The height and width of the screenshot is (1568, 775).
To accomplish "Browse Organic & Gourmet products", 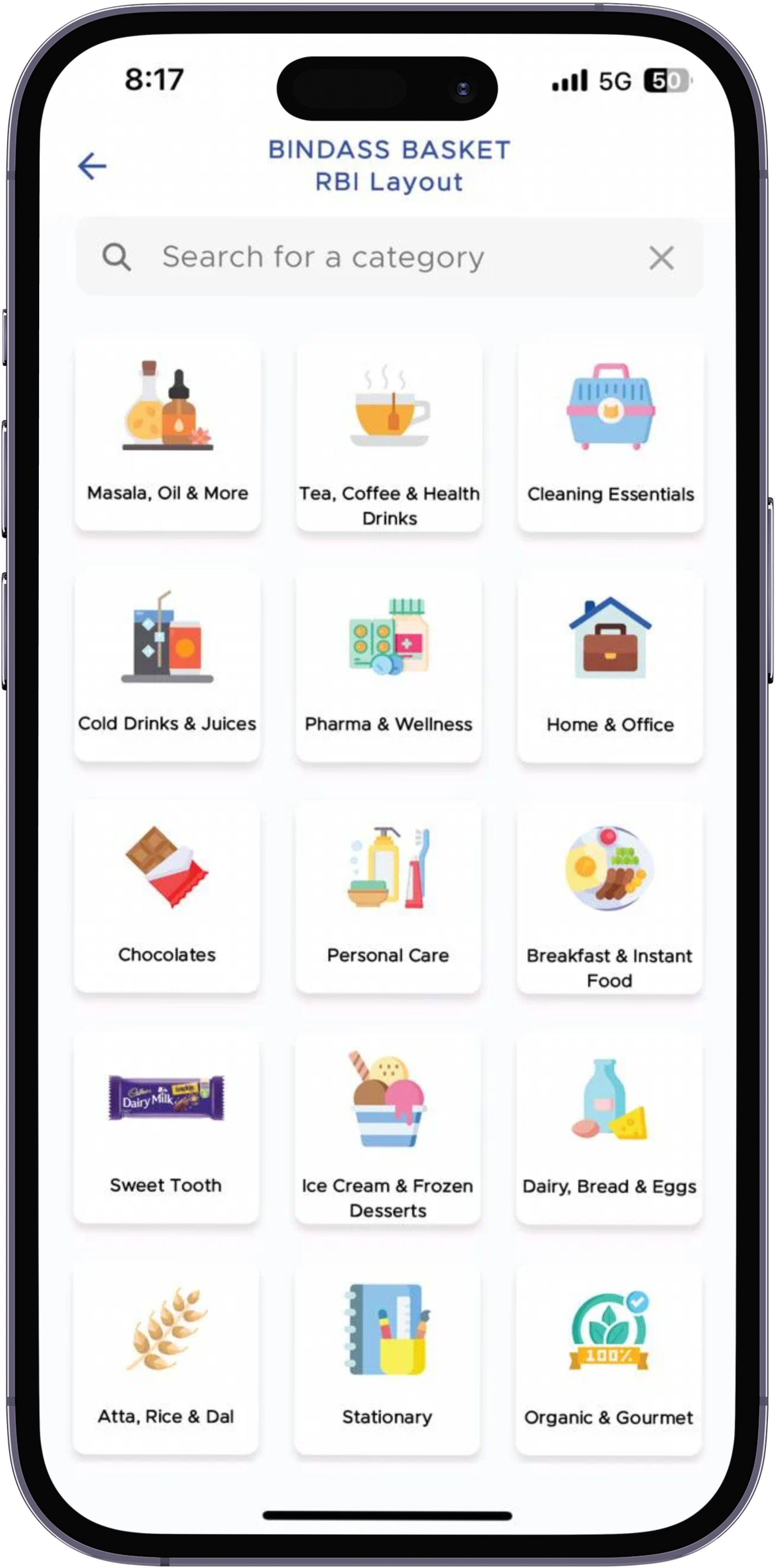I will point(609,1359).
